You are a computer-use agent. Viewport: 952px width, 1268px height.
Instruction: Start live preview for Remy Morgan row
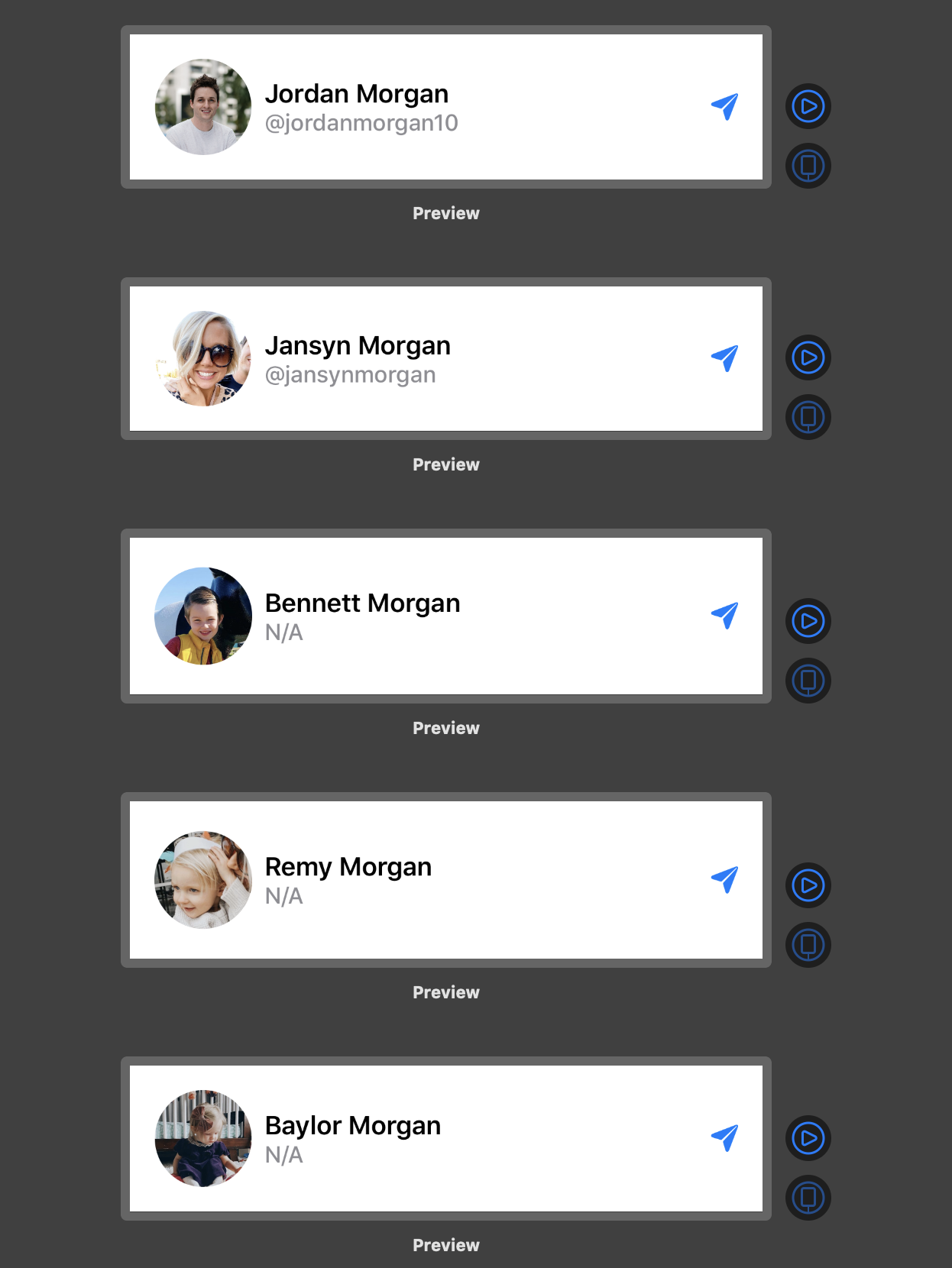pos(808,885)
